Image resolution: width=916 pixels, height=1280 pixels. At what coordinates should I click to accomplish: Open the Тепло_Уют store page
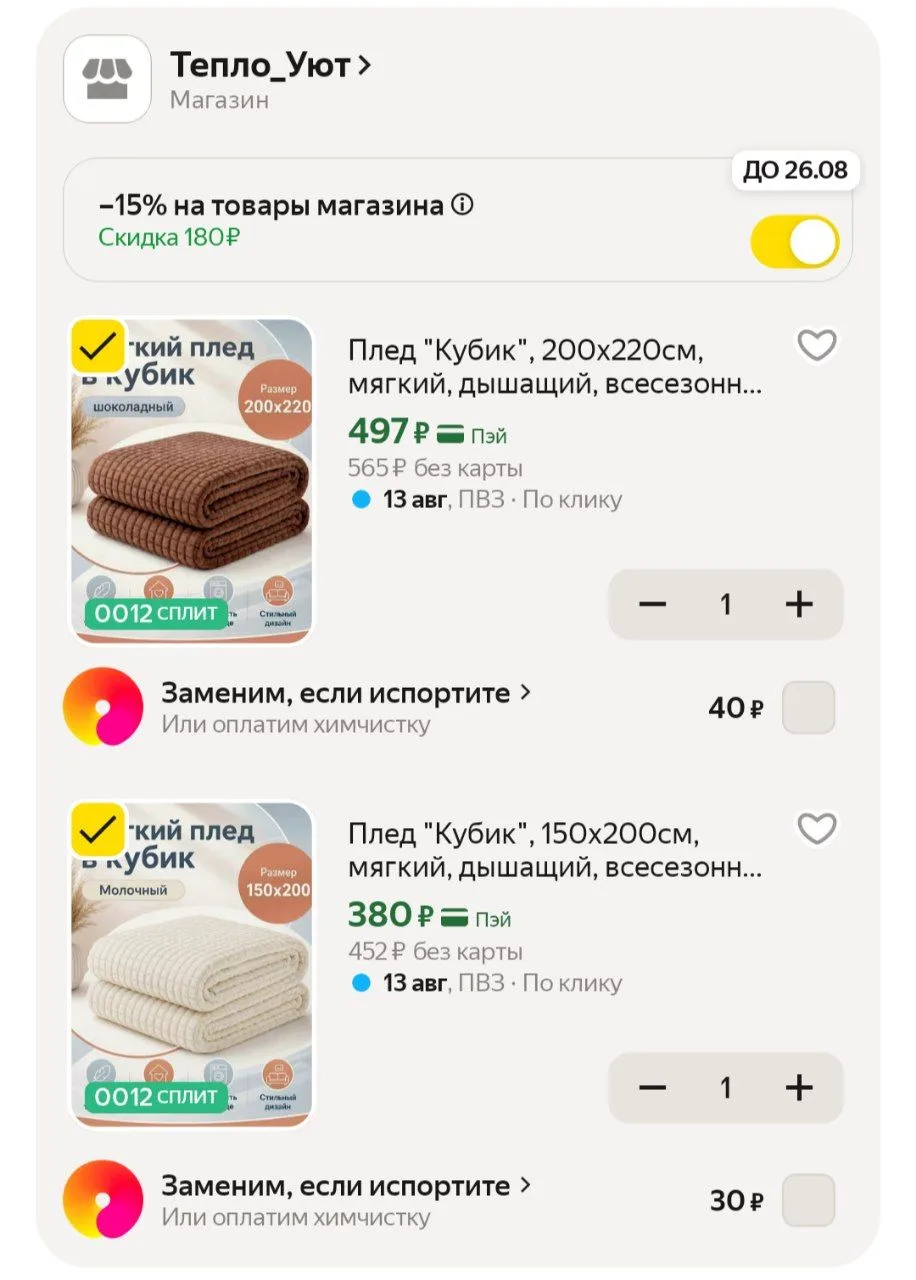(x=271, y=65)
